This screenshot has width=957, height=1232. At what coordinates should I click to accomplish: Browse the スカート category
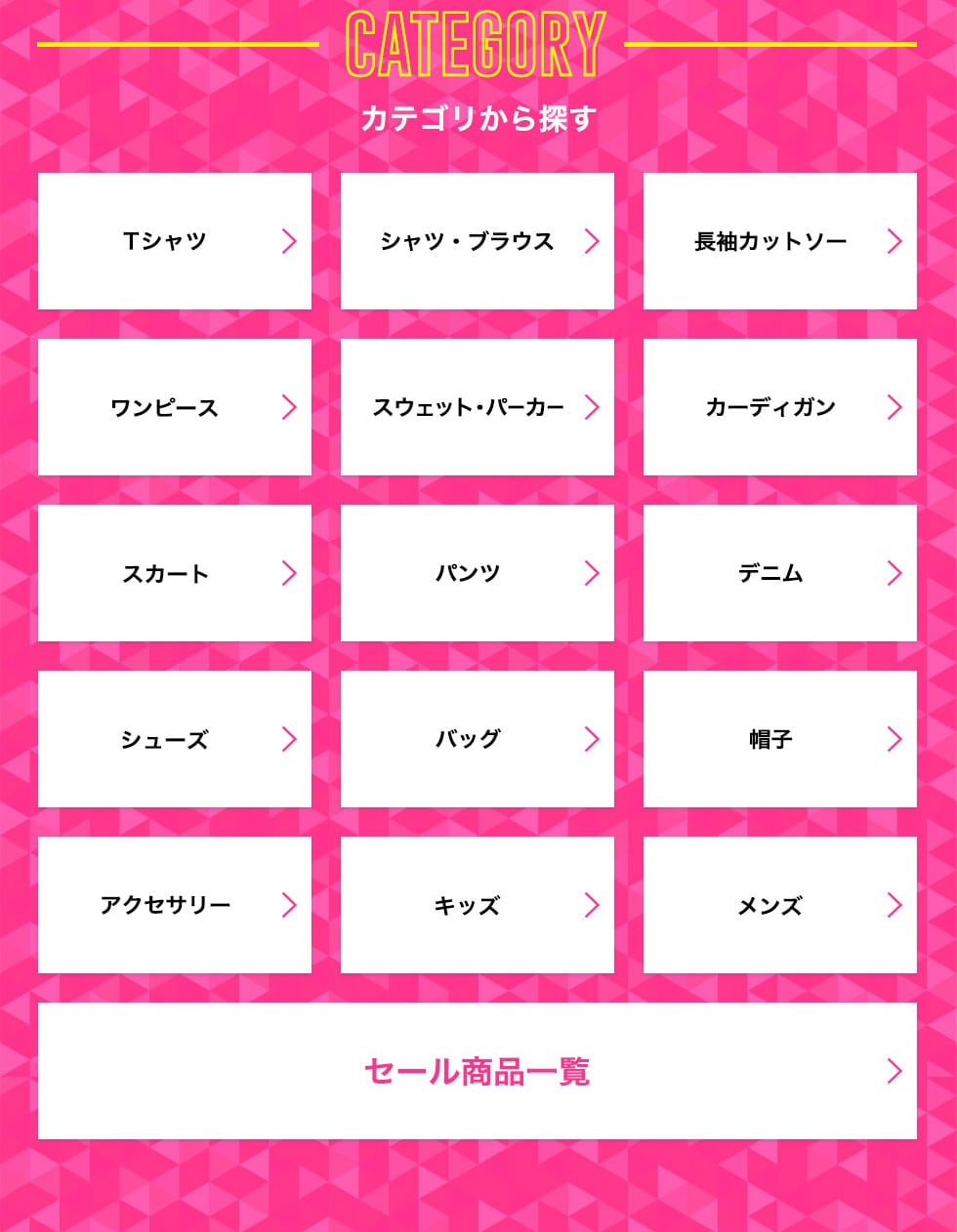click(x=174, y=573)
